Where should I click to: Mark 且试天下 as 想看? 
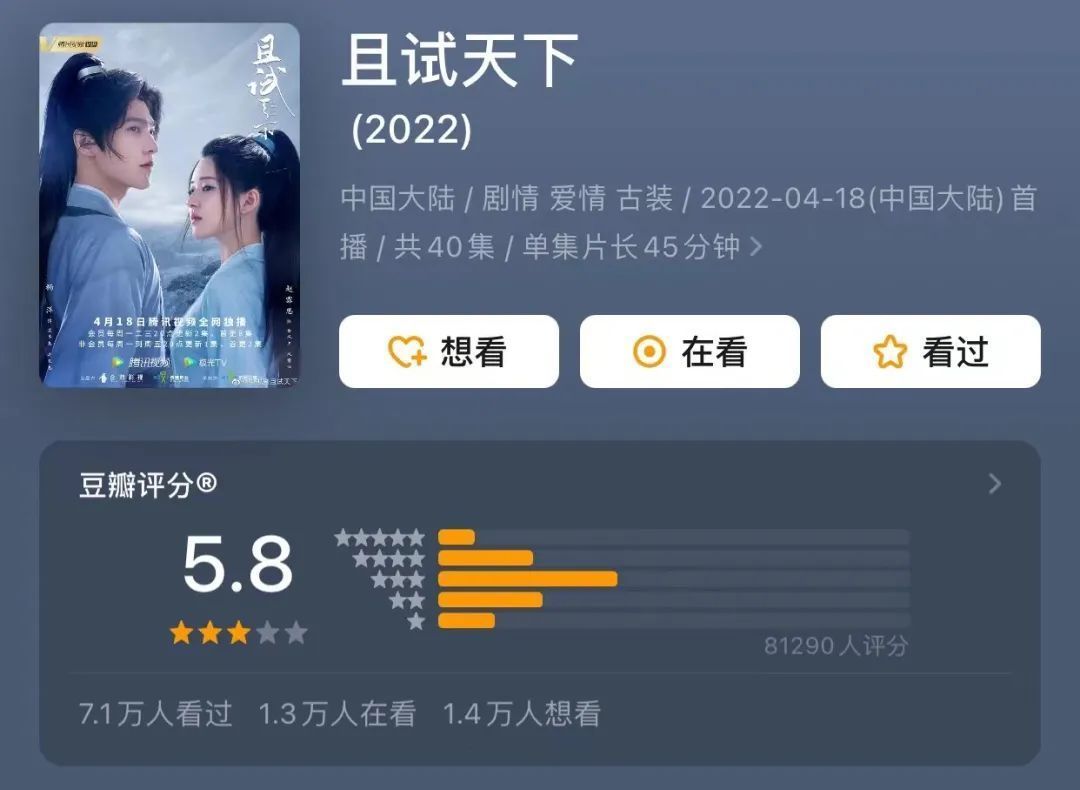tap(448, 352)
